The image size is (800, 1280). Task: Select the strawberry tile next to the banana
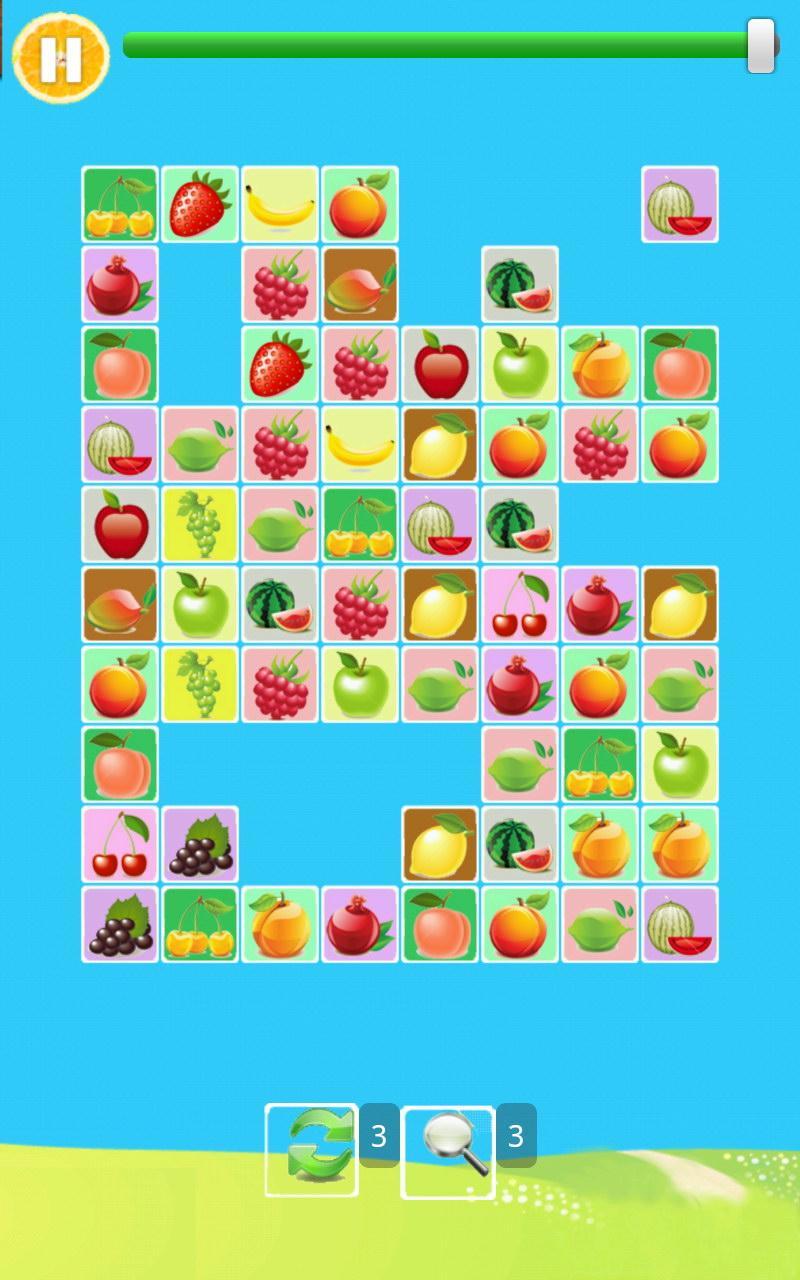200,204
